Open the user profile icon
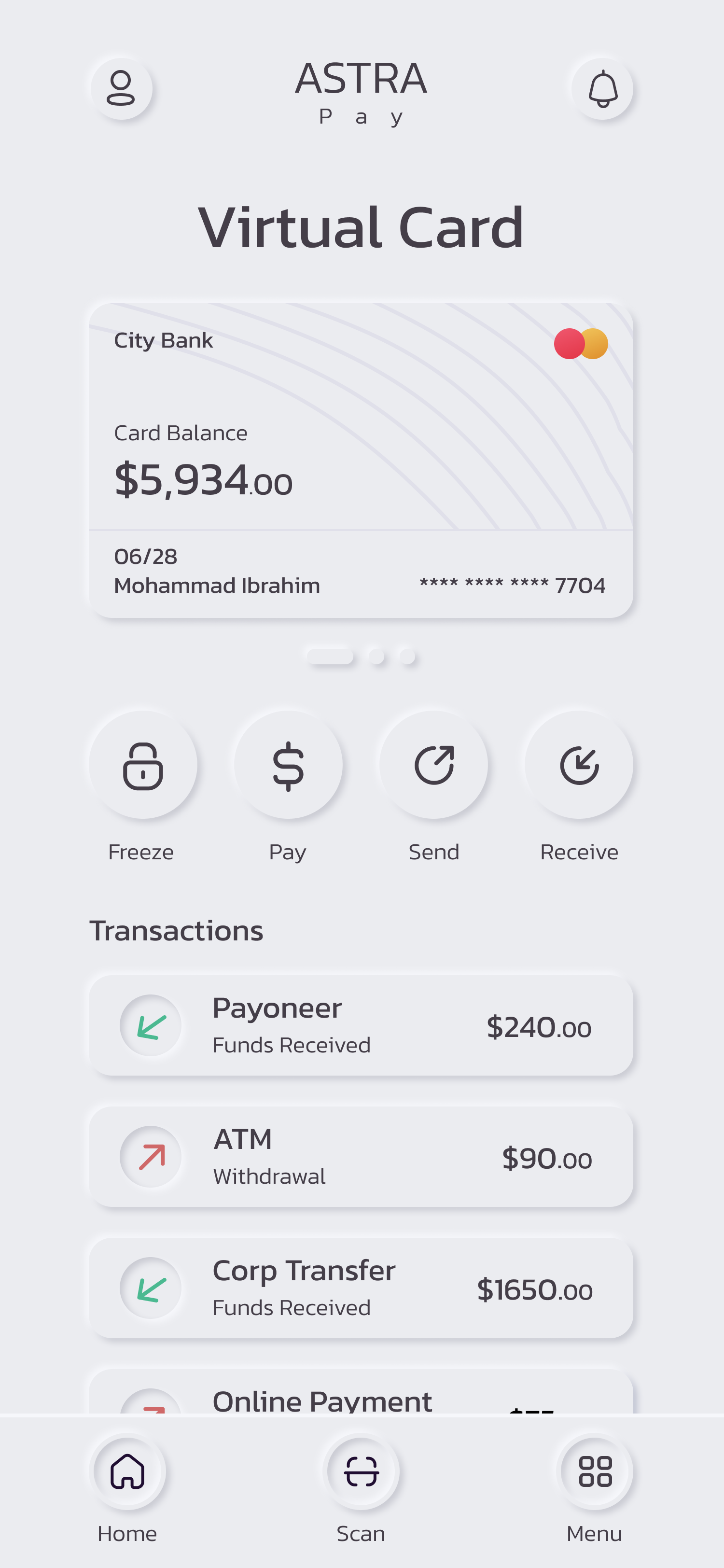This screenshot has height=1568, width=724. click(121, 89)
